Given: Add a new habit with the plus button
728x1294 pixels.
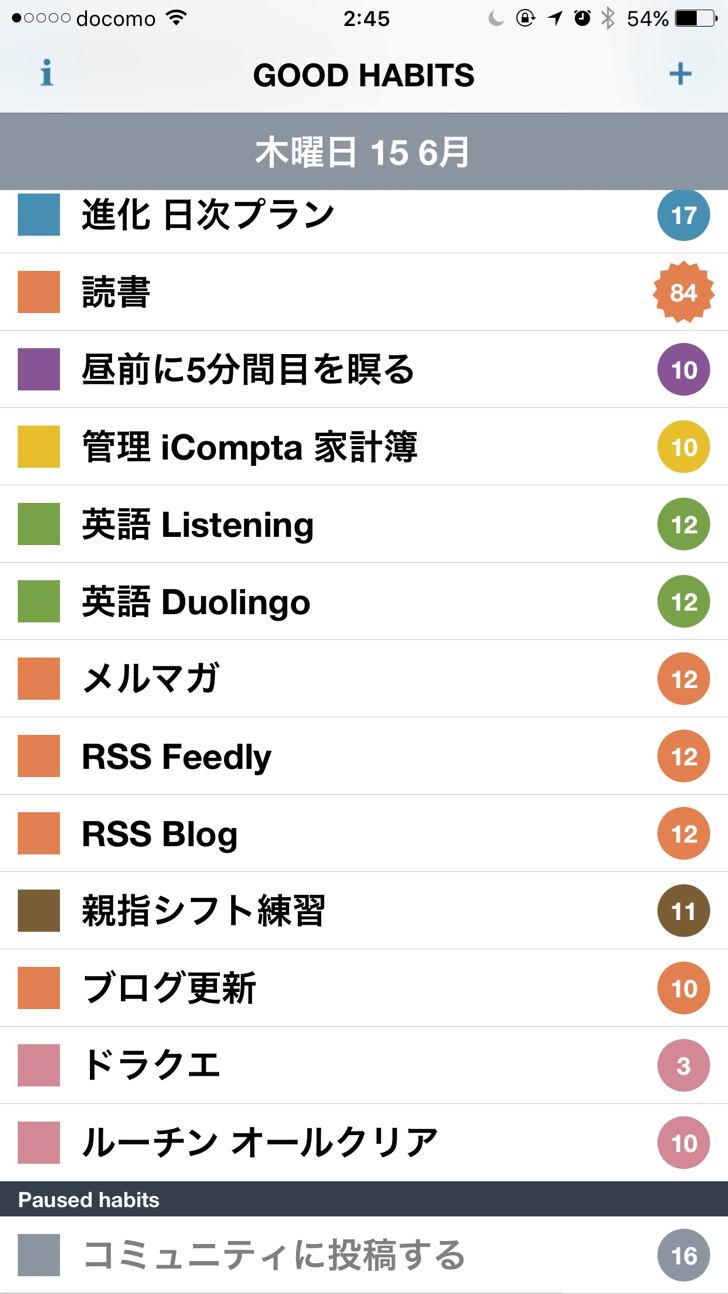Looking at the screenshot, I should 680,74.
